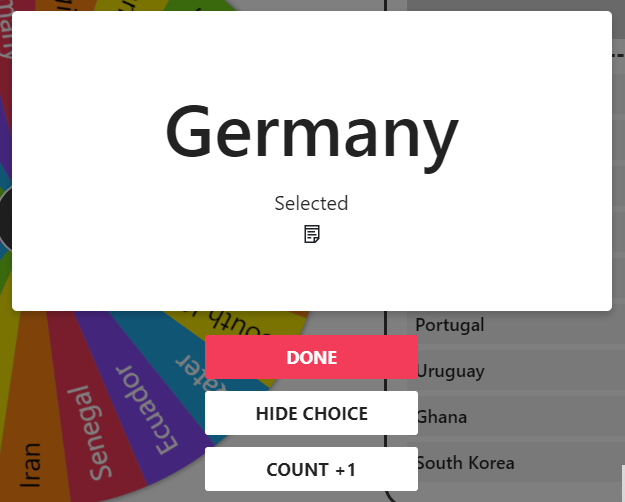Tap the COUNT +1 button
This screenshot has width=625, height=502.
point(311,469)
